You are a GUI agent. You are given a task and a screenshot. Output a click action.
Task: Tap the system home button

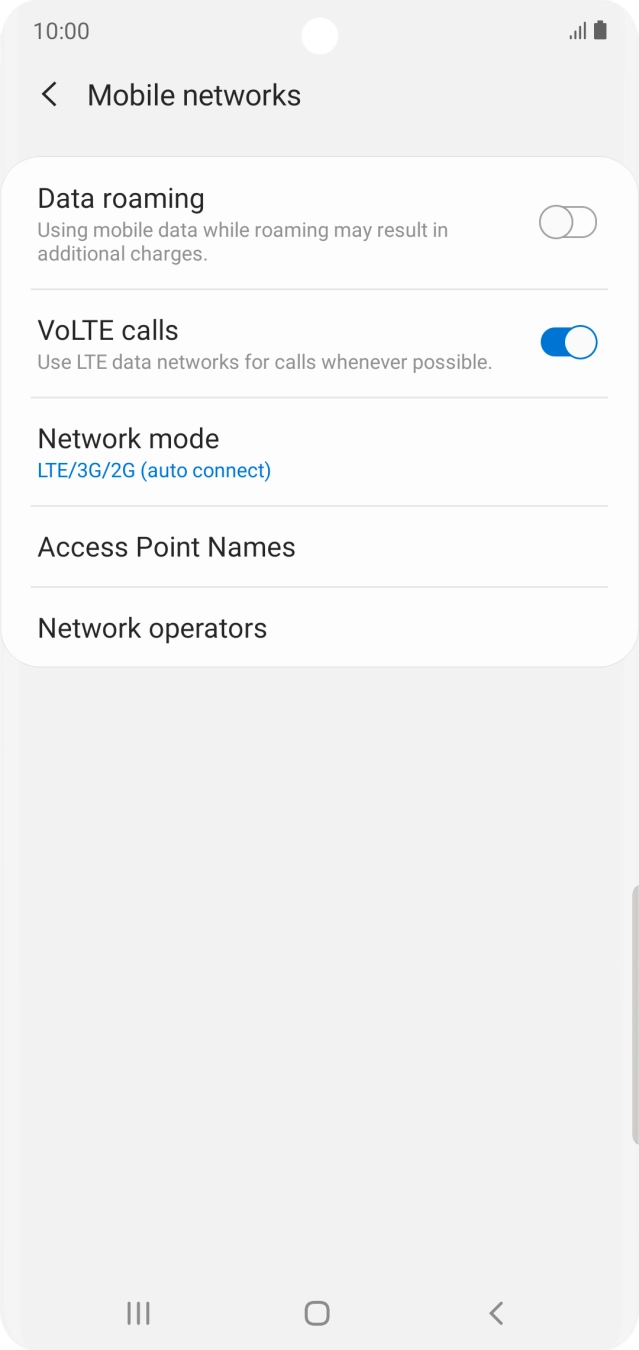pyautogui.click(x=317, y=1312)
